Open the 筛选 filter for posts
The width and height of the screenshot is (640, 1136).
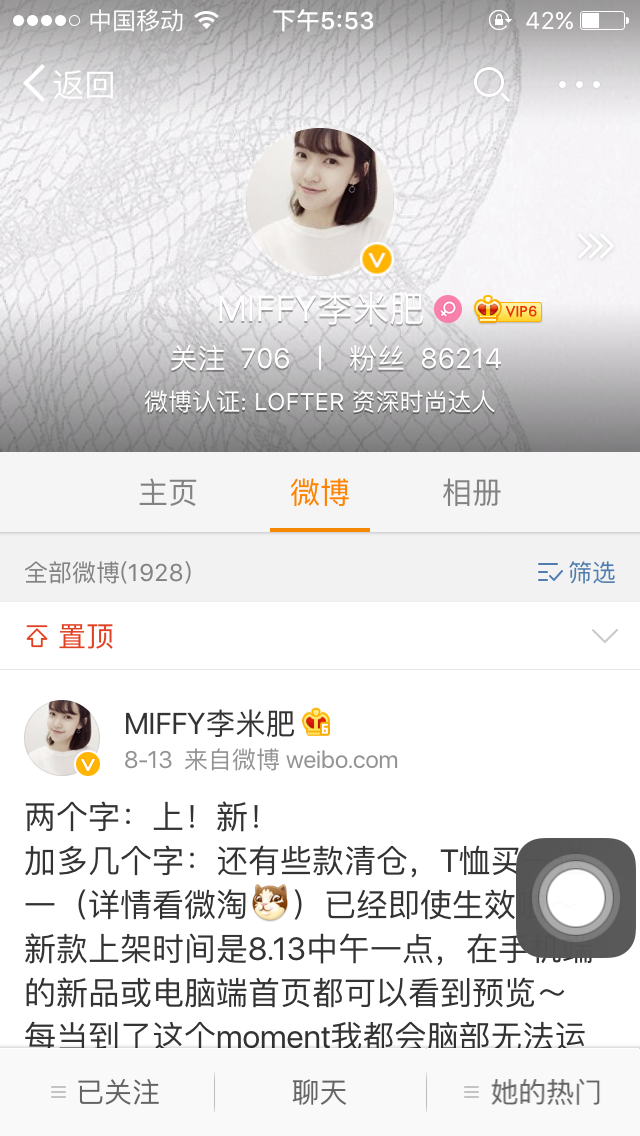coord(576,572)
